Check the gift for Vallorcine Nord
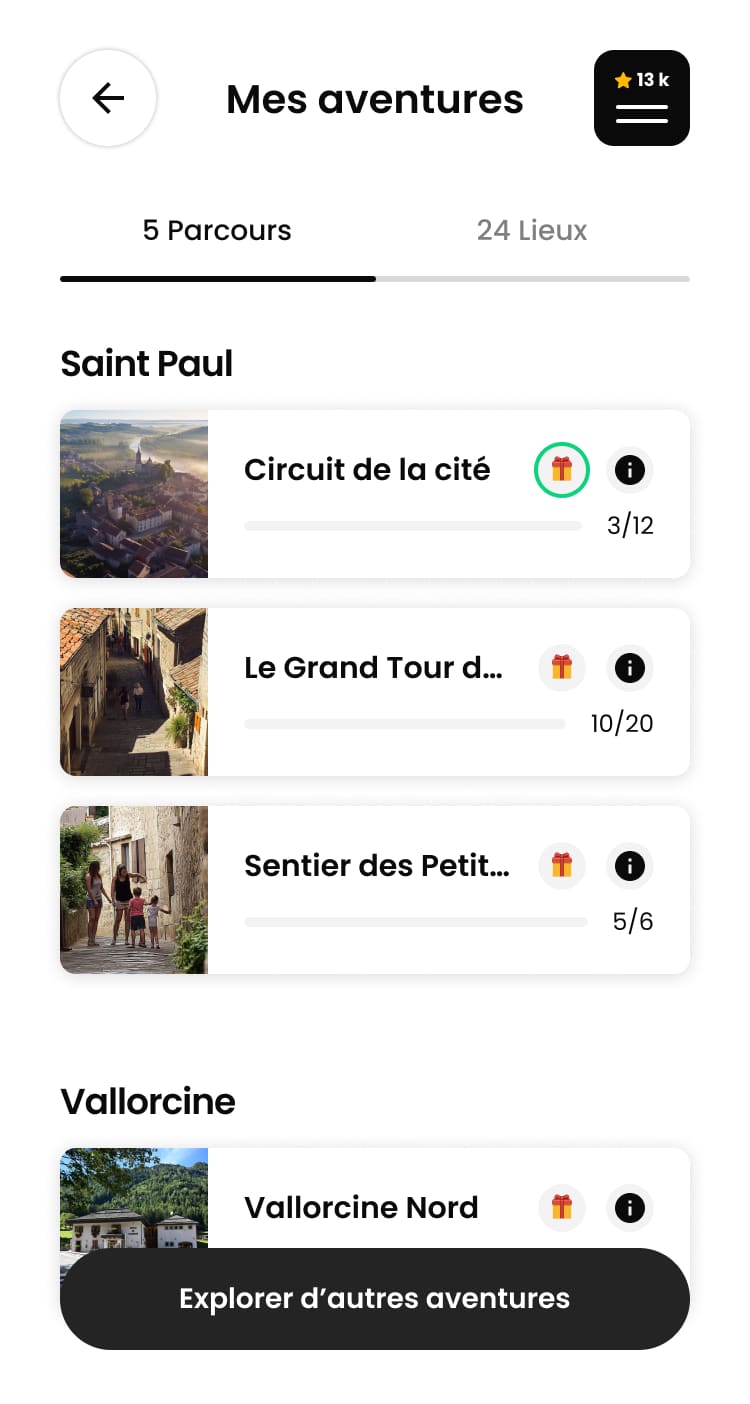 (562, 1208)
